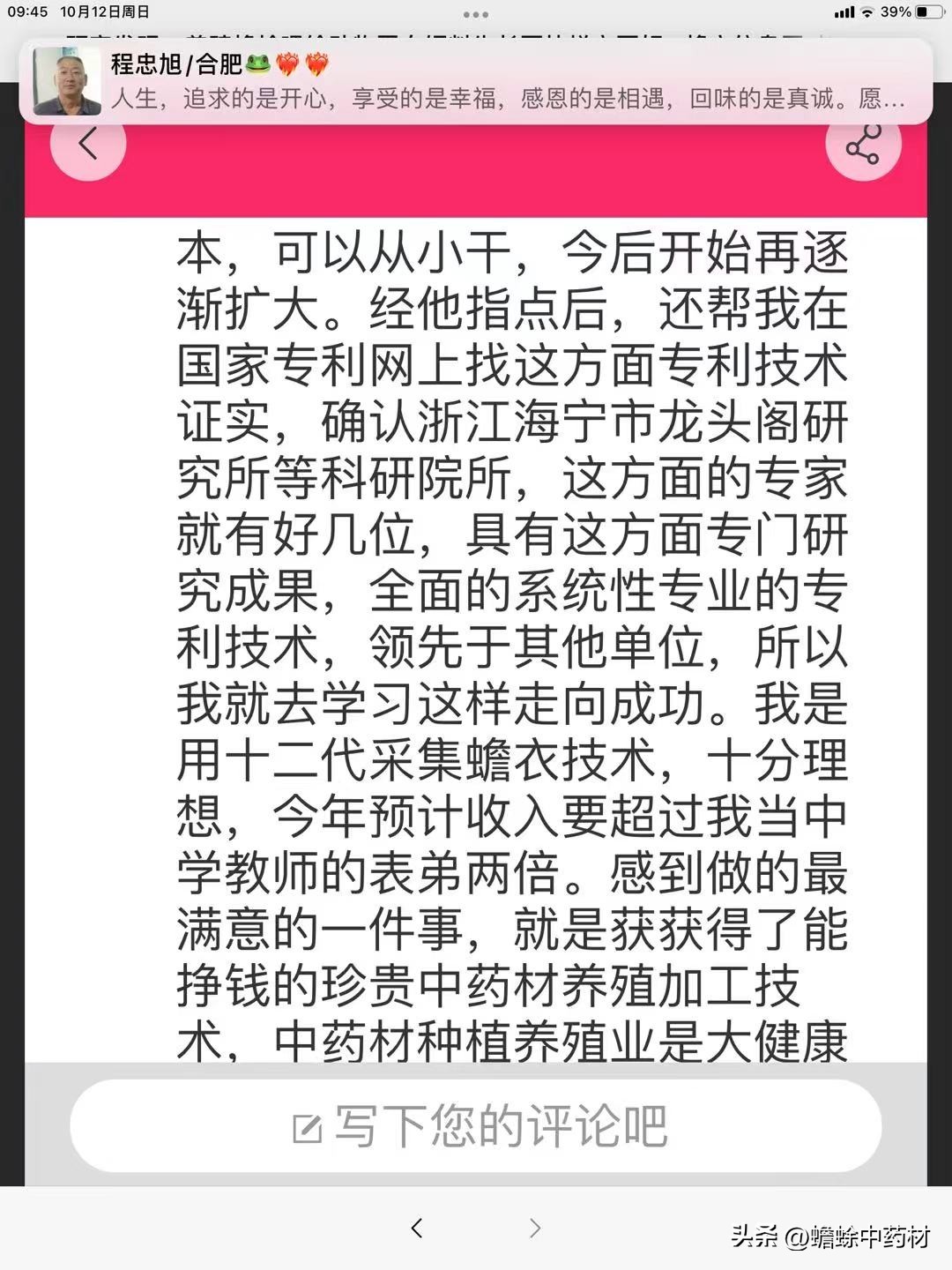Go back using the pink header arrow
The image size is (952, 1270).
click(x=87, y=146)
